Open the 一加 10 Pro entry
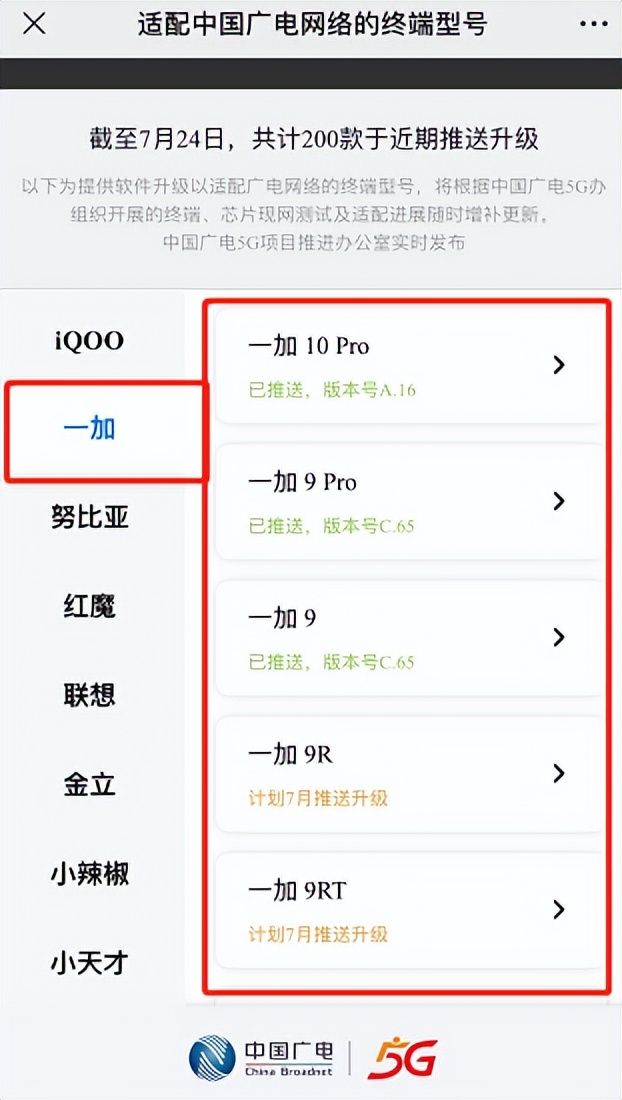The image size is (622, 1100). point(410,365)
